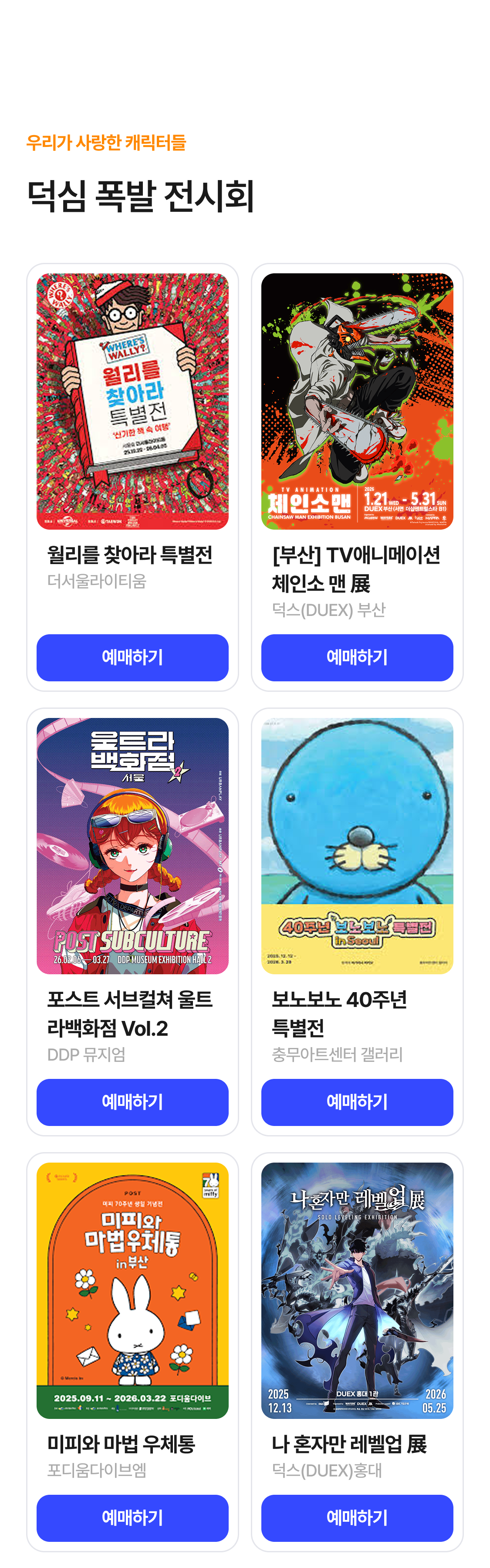View the 미피와 마법 우체통 poster
The height and width of the screenshot is (1568, 490).
coord(132,1290)
